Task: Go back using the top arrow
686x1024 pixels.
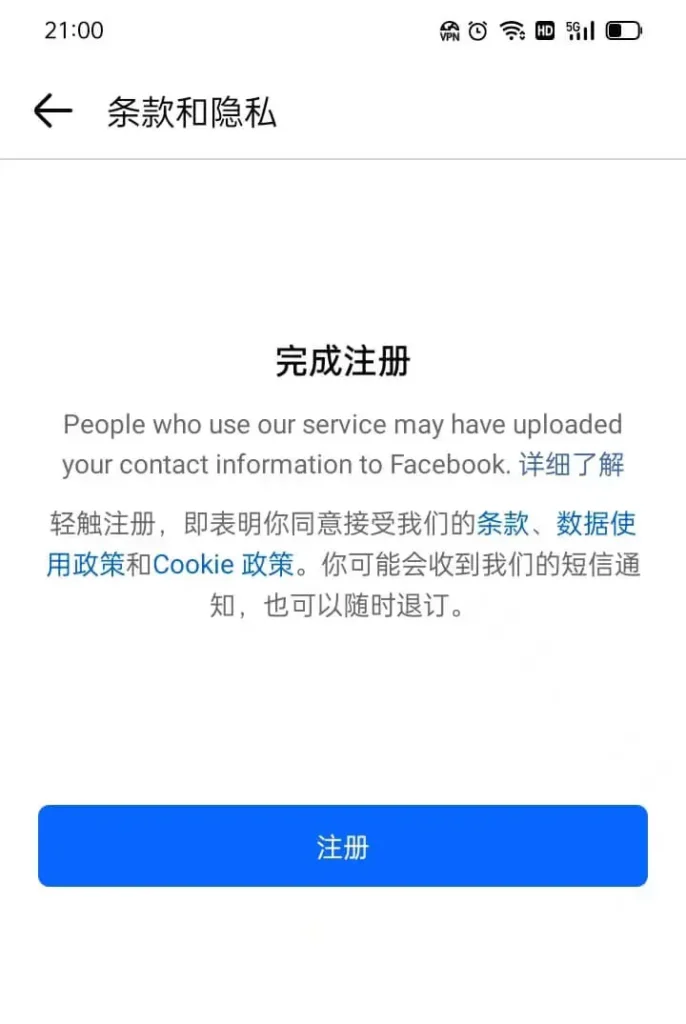Action: click(x=52, y=112)
